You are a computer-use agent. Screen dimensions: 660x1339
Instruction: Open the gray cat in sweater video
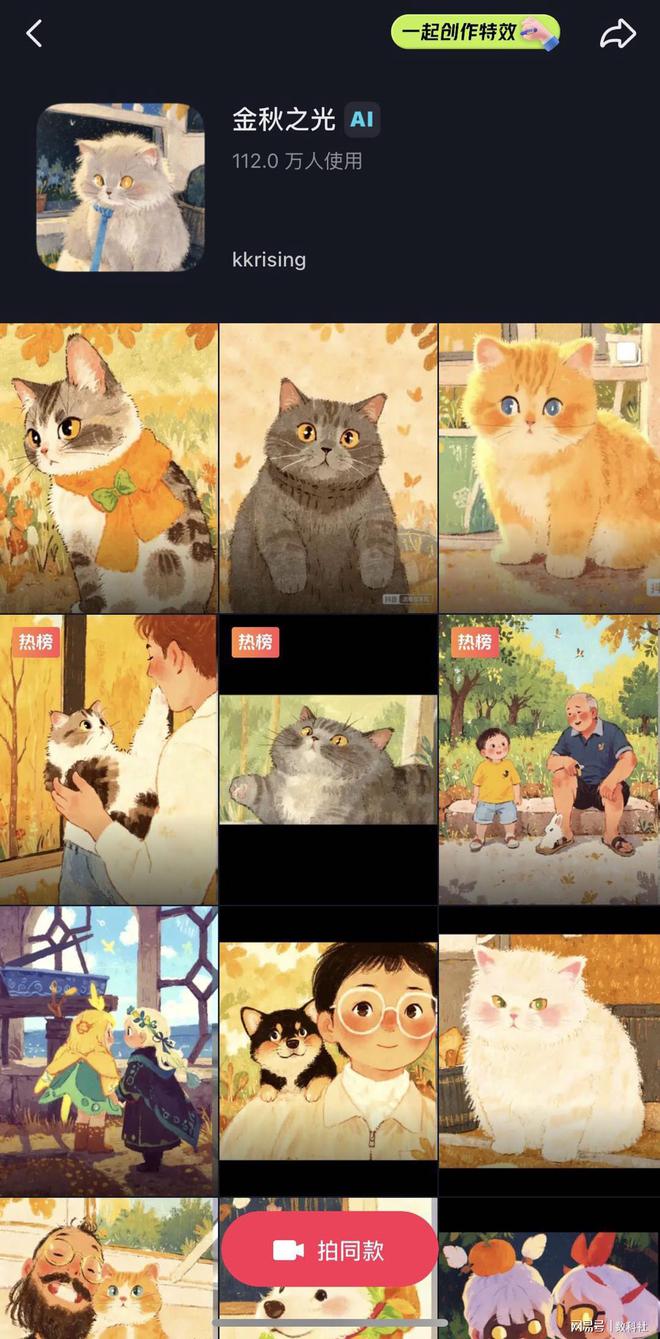point(328,468)
